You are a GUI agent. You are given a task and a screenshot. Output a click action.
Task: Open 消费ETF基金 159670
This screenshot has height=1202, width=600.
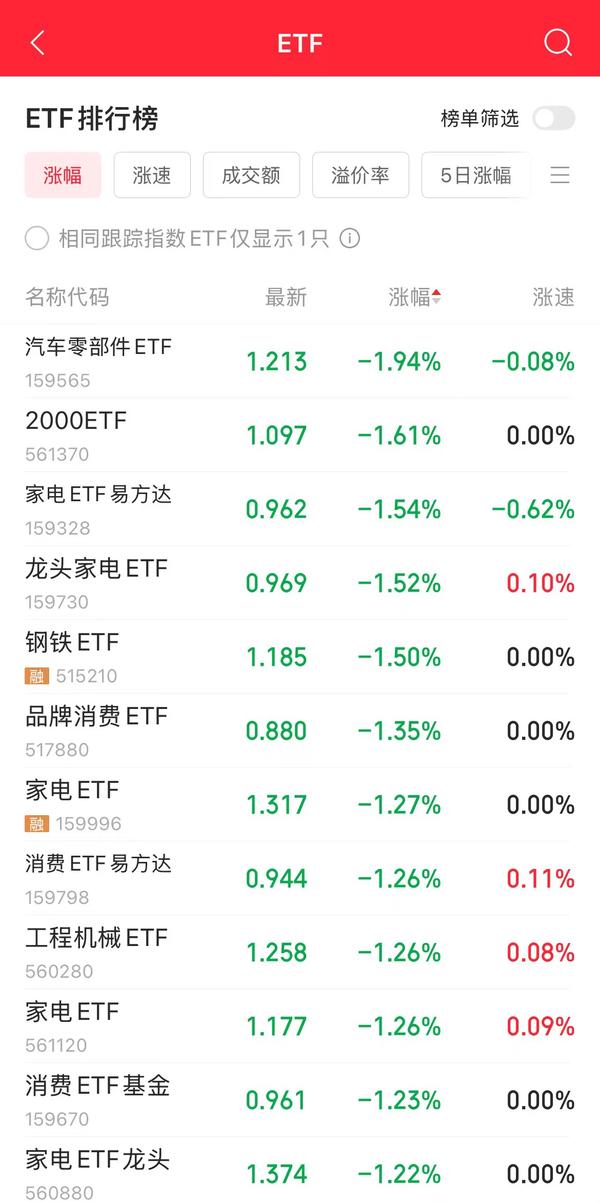pyautogui.click(x=300, y=1100)
